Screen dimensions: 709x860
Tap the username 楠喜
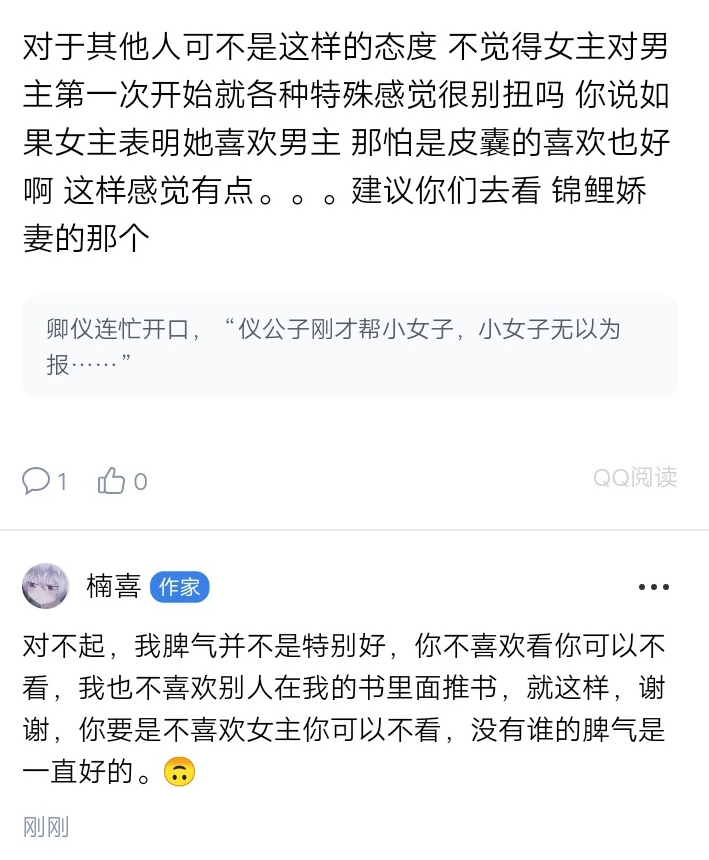[114, 586]
